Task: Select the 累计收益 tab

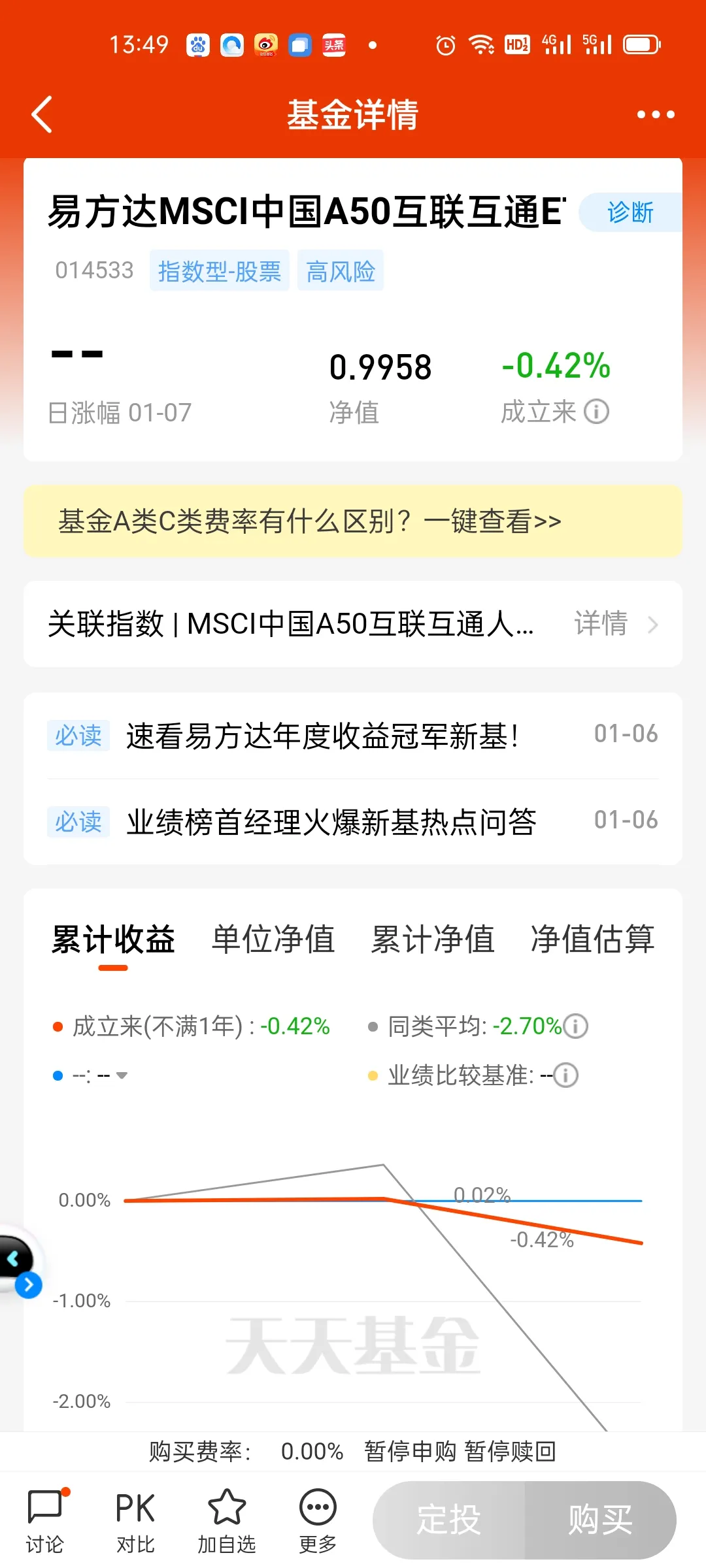Action: (x=113, y=939)
